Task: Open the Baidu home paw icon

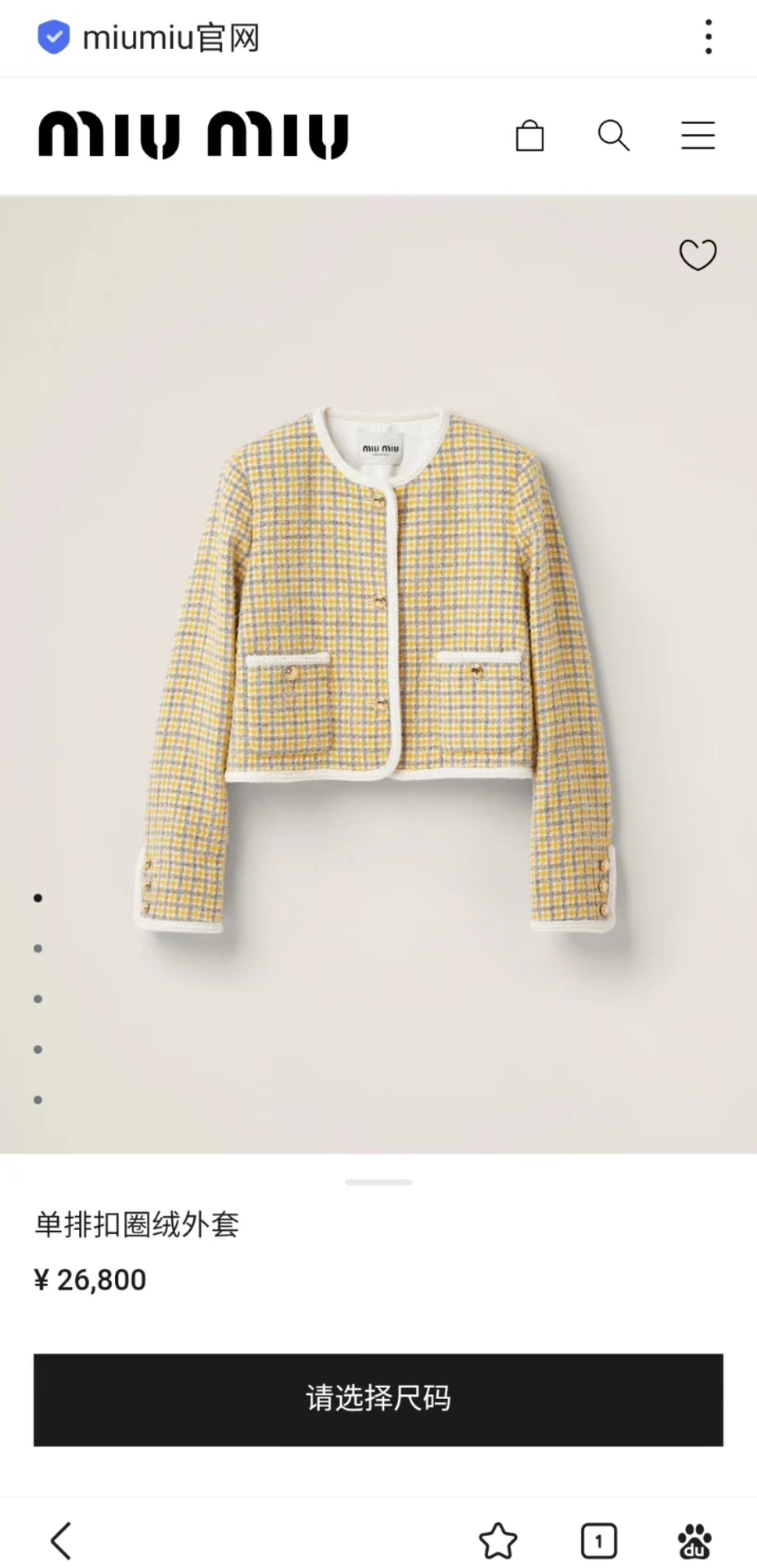Action: click(x=694, y=1540)
